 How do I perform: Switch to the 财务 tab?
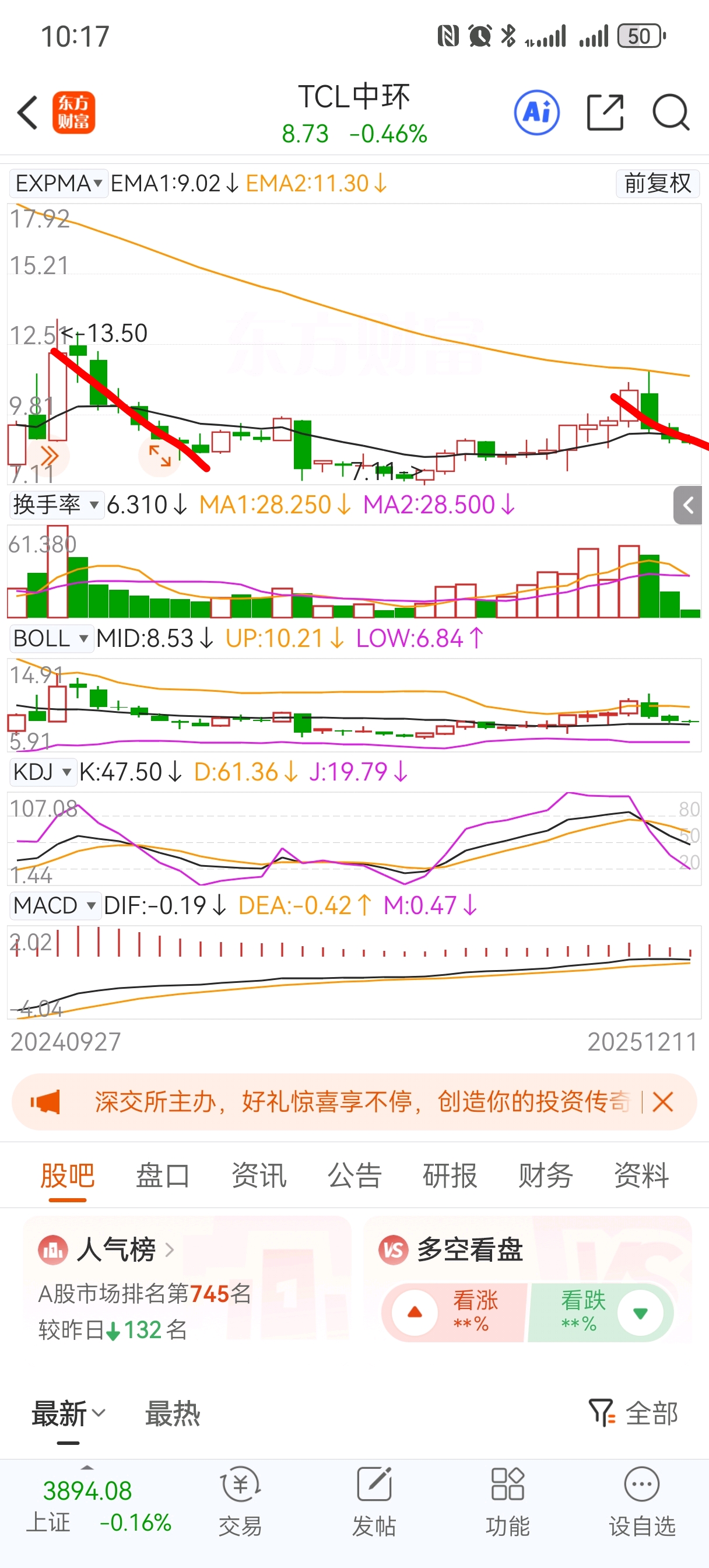pos(545,1175)
